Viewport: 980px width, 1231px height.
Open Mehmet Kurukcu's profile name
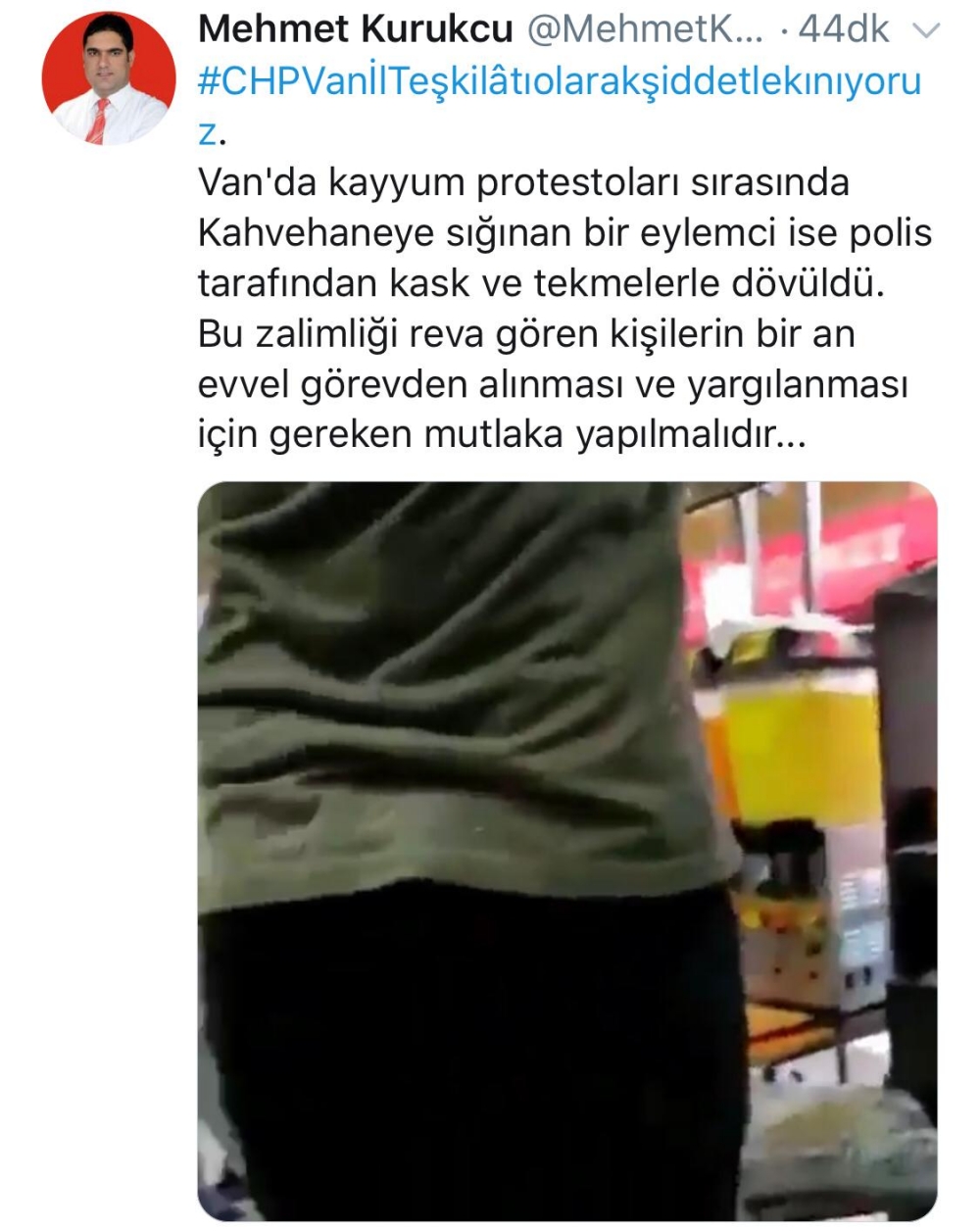pos(355,30)
